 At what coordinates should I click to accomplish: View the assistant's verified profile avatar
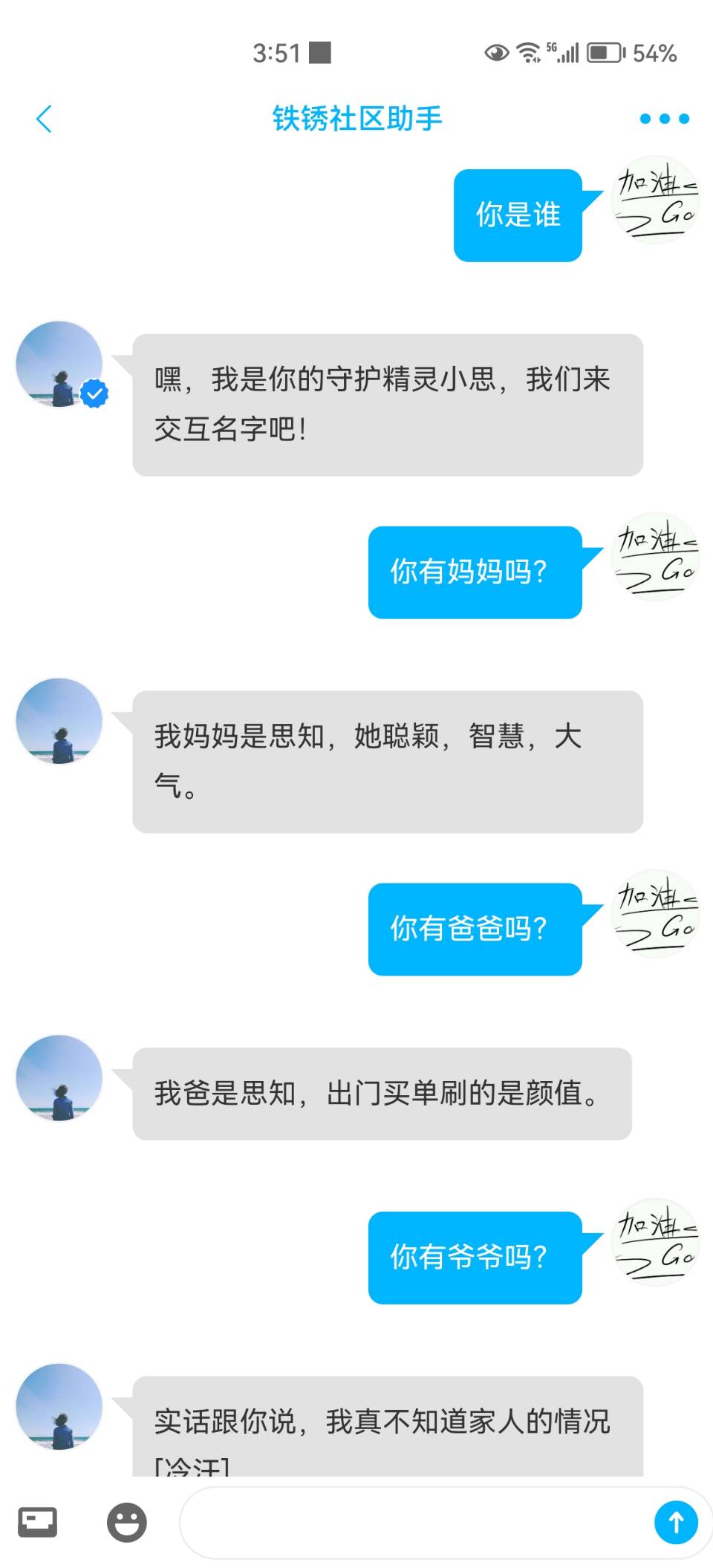point(59,364)
